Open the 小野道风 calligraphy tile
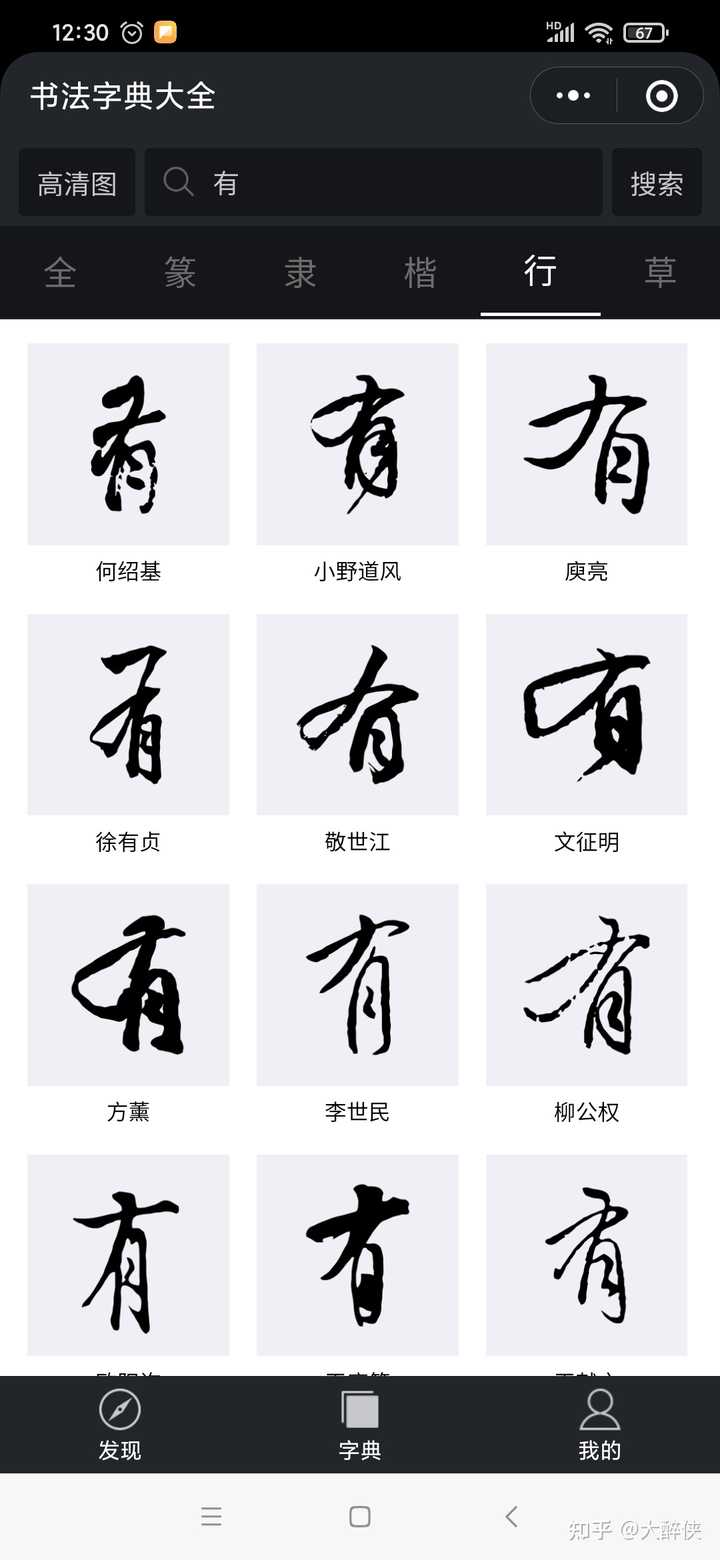The height and width of the screenshot is (1560, 720). pos(357,444)
